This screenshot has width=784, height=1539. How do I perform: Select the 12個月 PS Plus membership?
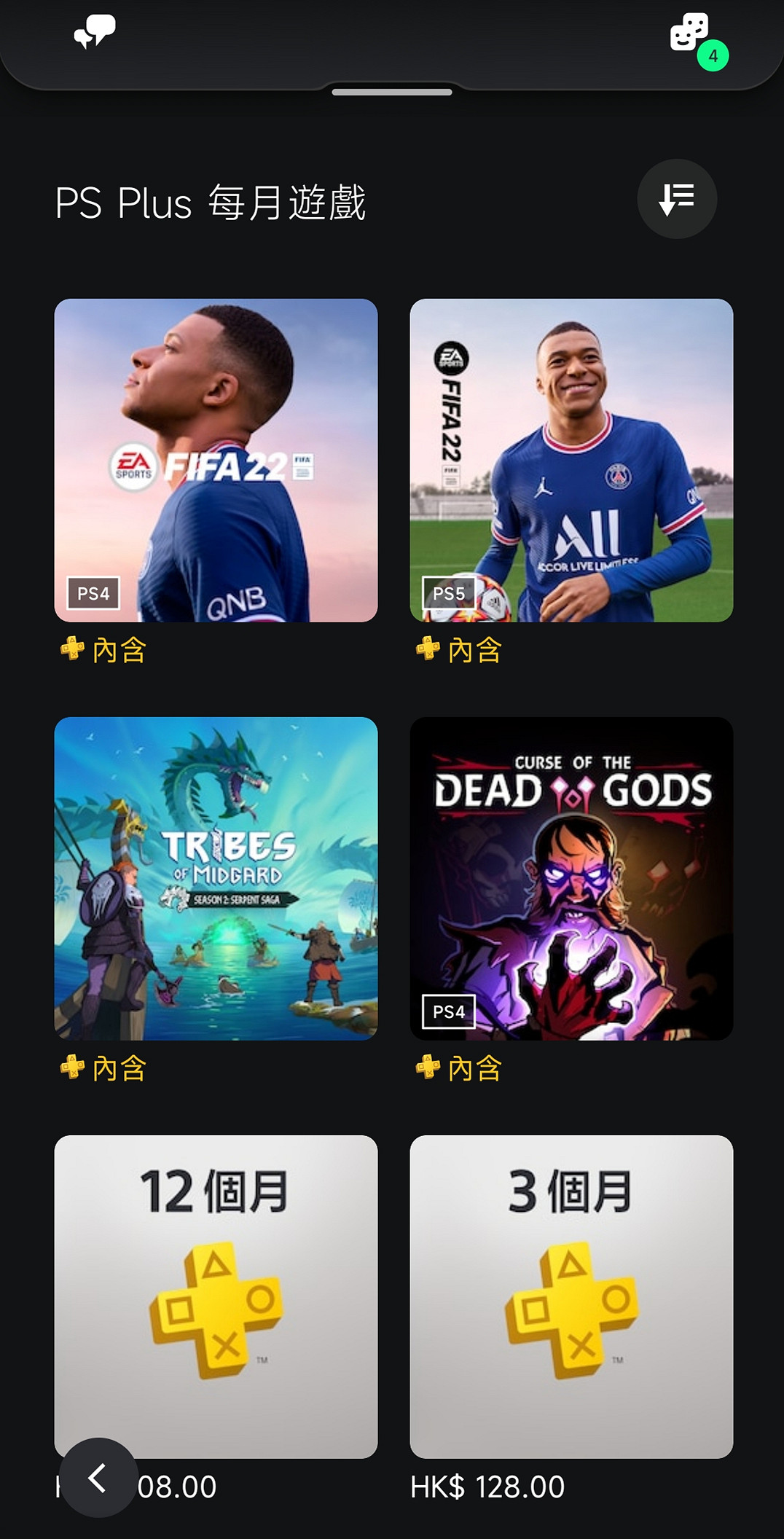(x=216, y=1297)
